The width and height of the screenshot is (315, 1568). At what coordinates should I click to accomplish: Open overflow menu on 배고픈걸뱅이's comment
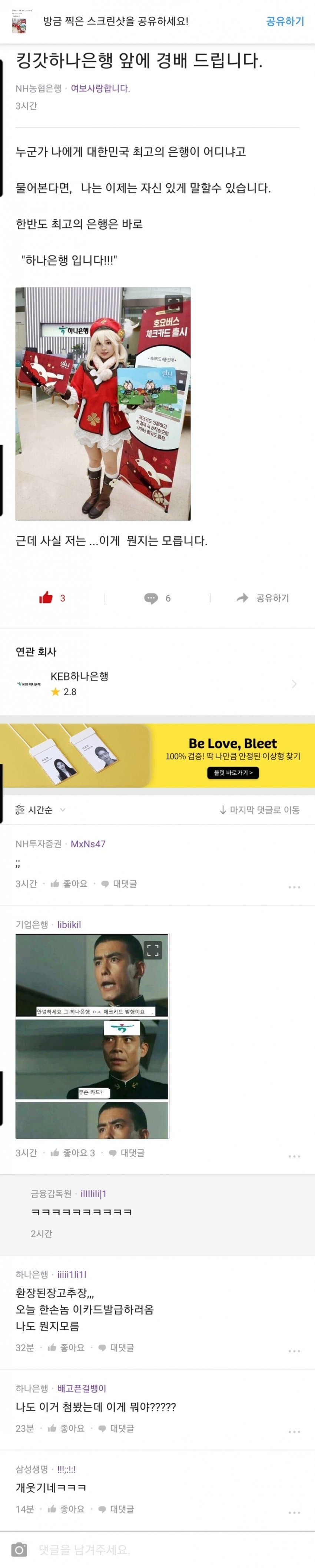tap(294, 1432)
